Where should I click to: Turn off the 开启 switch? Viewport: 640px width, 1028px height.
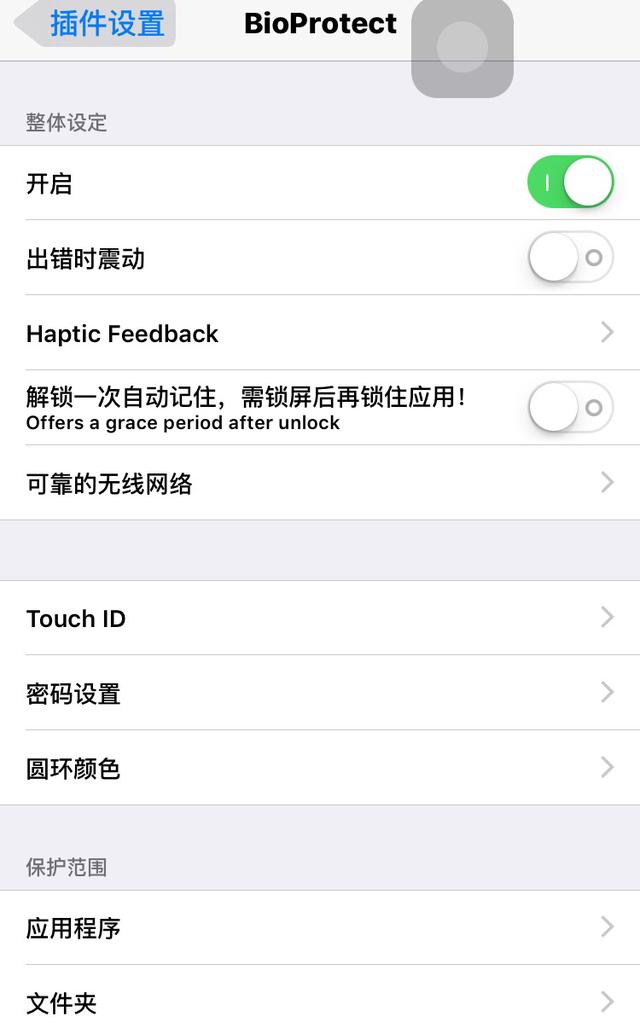570,182
